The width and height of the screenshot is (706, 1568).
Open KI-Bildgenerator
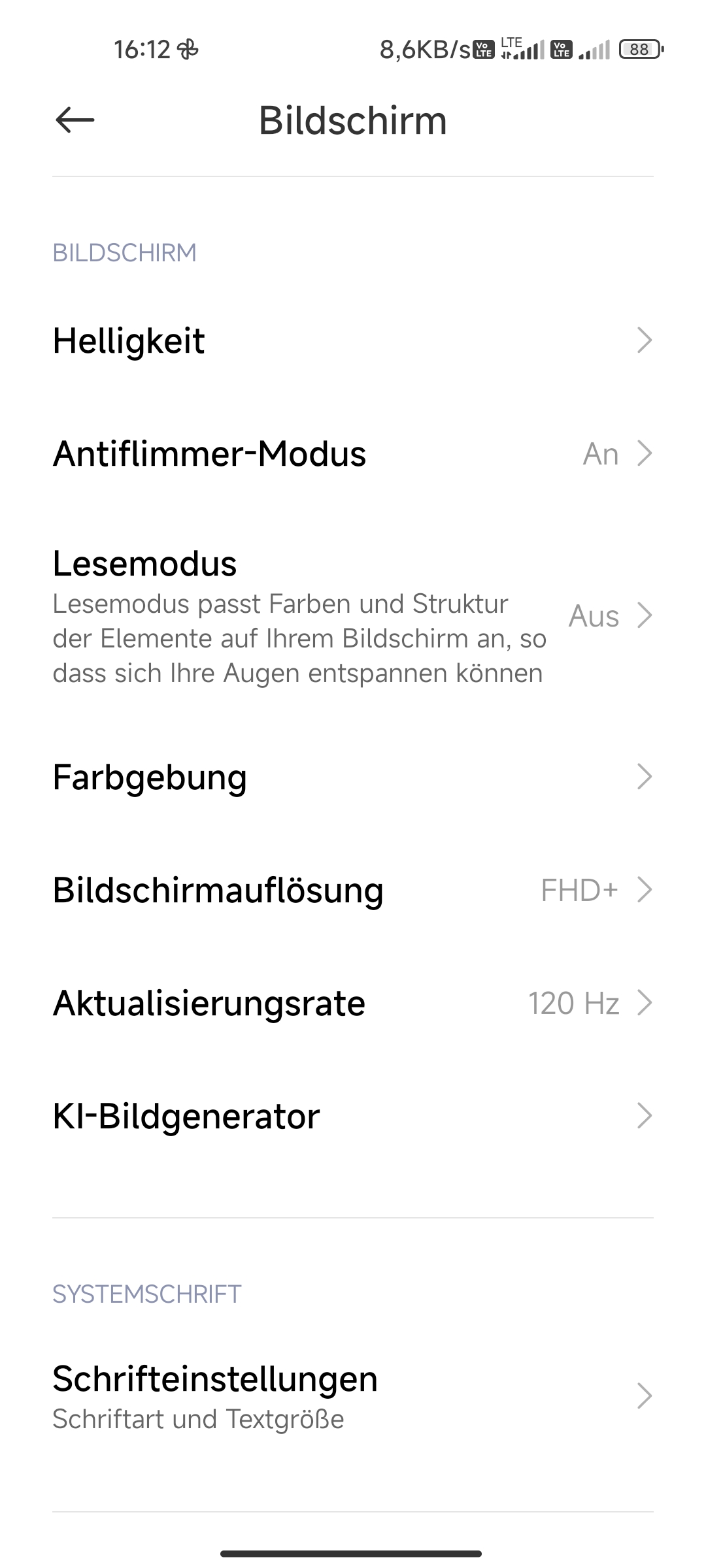(353, 1116)
